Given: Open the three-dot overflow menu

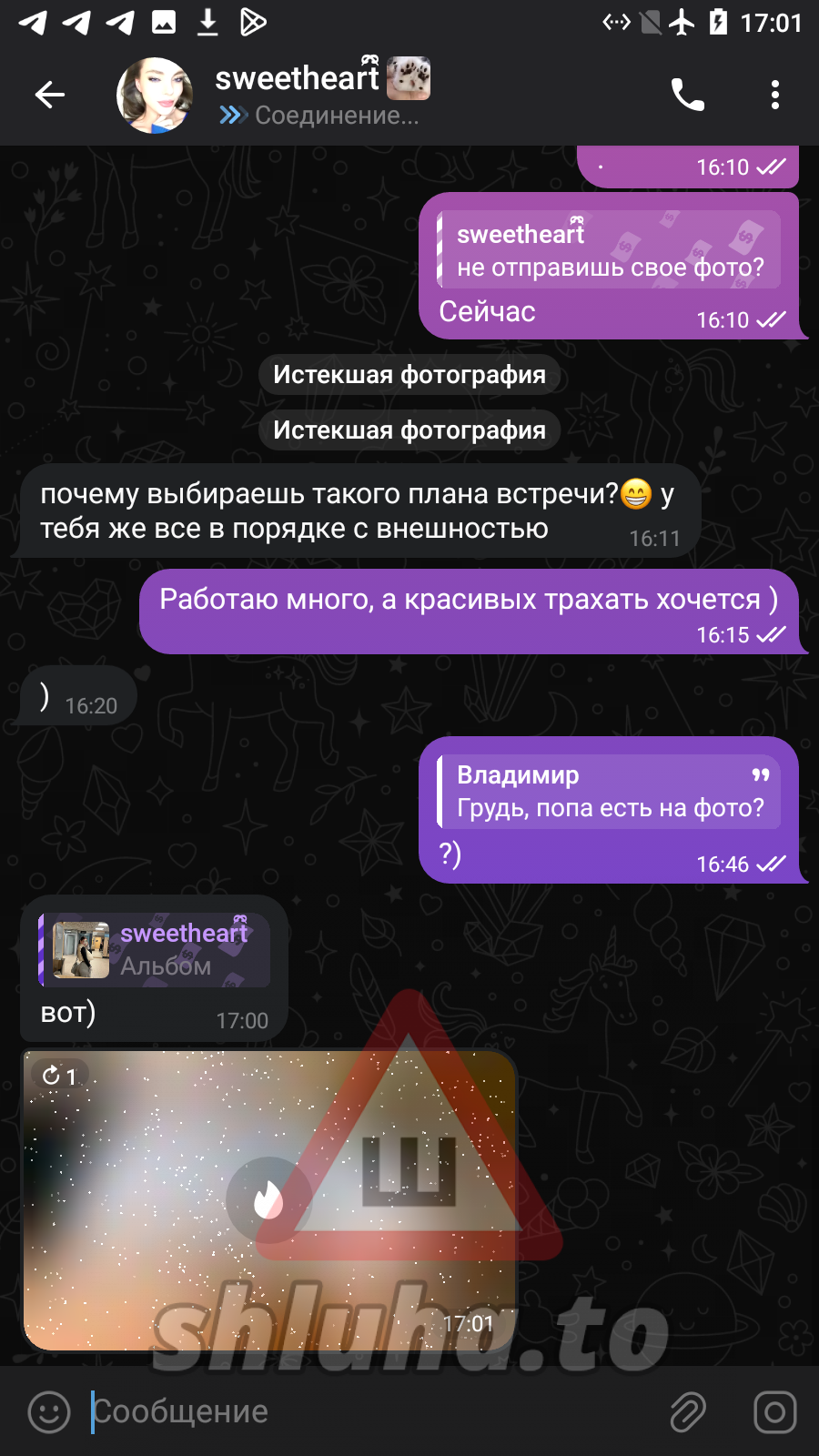Looking at the screenshot, I should tap(774, 95).
